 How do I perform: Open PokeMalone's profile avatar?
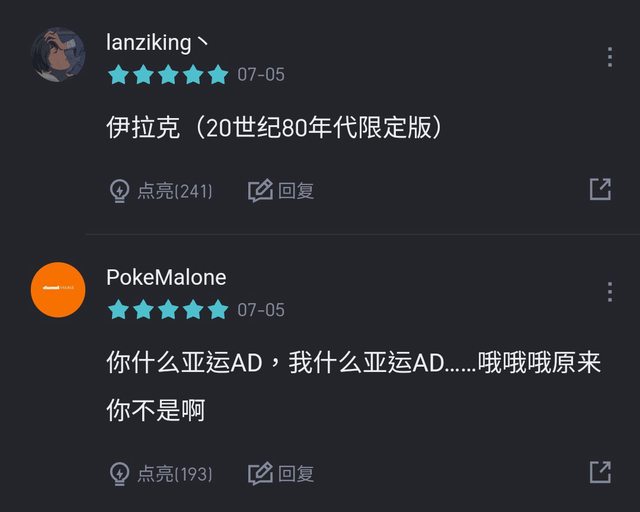(x=58, y=290)
